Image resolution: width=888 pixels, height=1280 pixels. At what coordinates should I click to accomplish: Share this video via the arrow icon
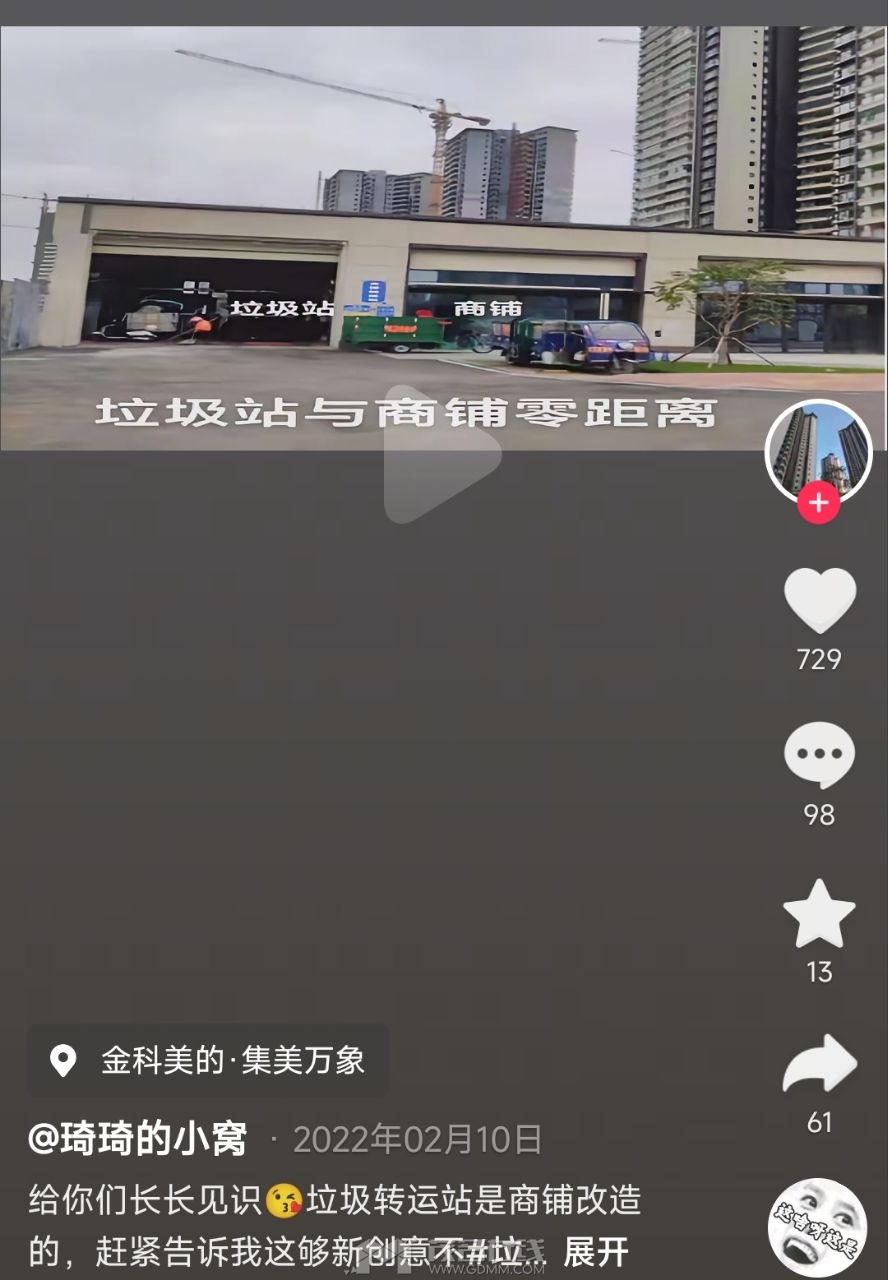pos(819,1066)
